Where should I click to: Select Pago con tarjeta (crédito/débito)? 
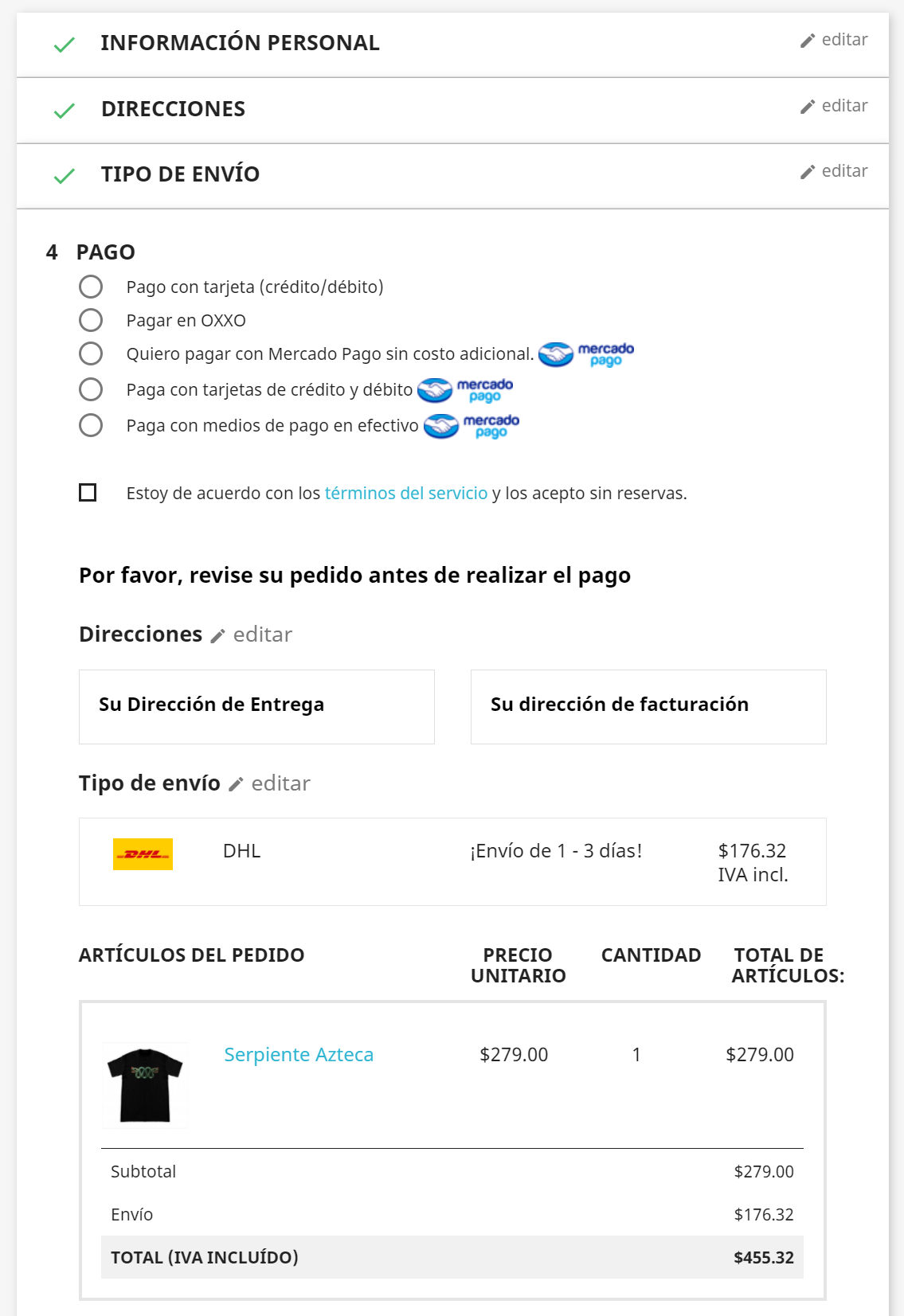pos(91,287)
